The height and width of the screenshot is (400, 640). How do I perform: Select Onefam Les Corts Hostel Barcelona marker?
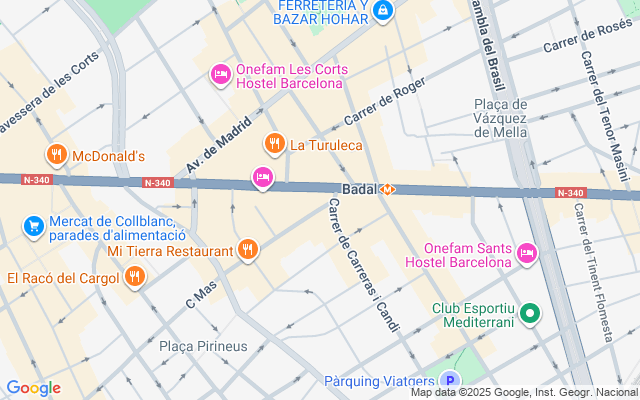(x=221, y=74)
